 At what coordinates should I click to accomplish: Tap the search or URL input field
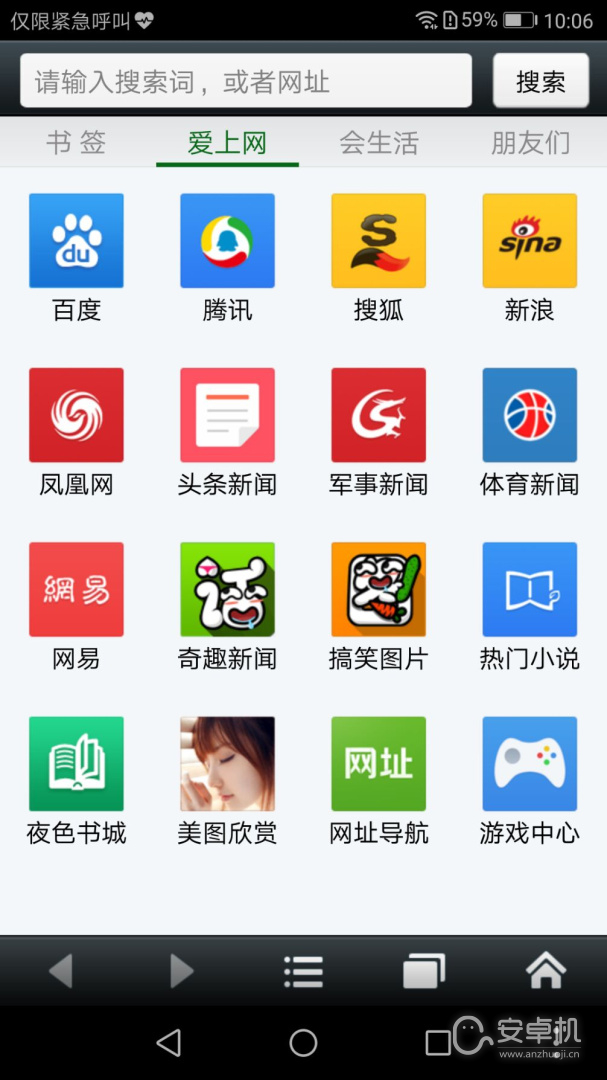246,81
